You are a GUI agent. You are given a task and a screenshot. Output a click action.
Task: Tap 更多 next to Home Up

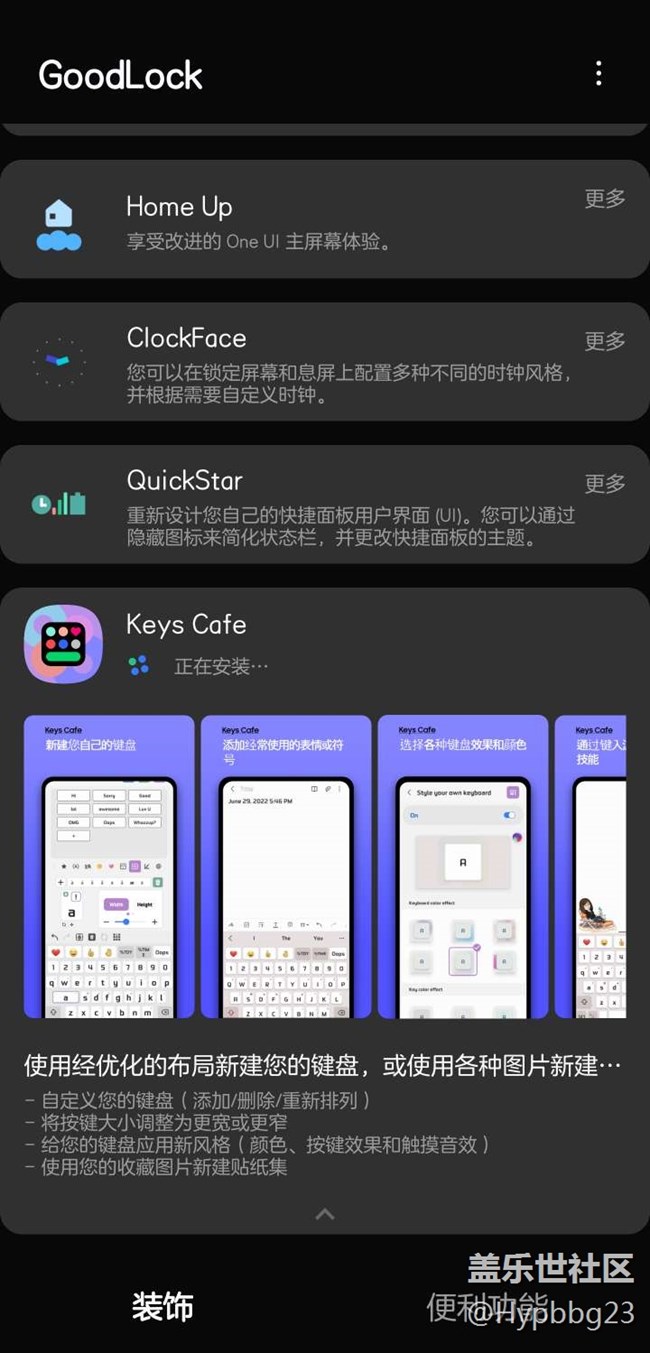click(x=604, y=198)
